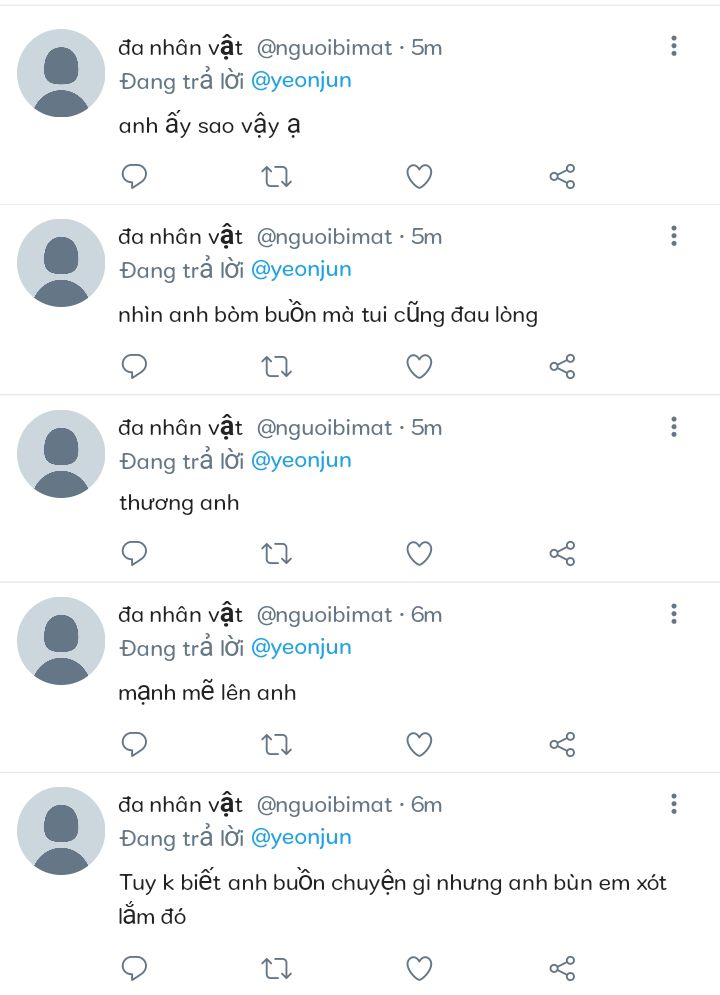Like the tweet 'anh ấy sao vậy ạ'
Screen dimensions: 720x995
419,177
